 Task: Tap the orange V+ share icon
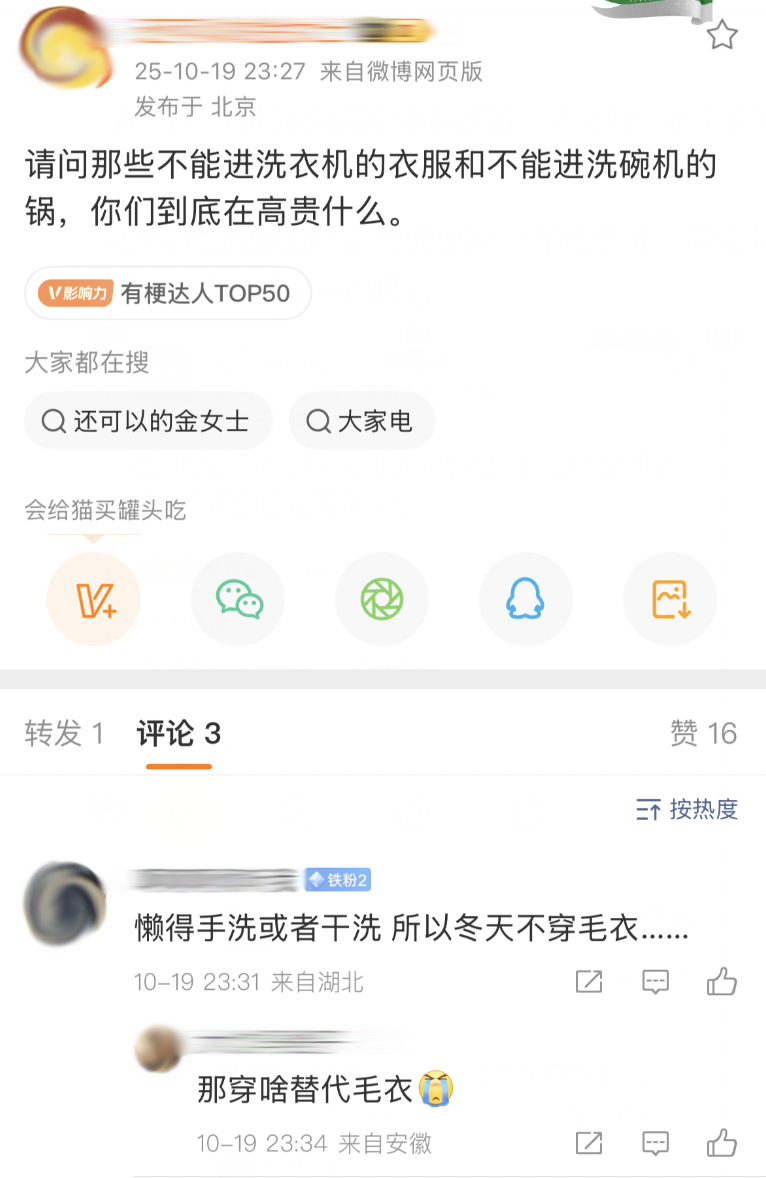tap(94, 599)
